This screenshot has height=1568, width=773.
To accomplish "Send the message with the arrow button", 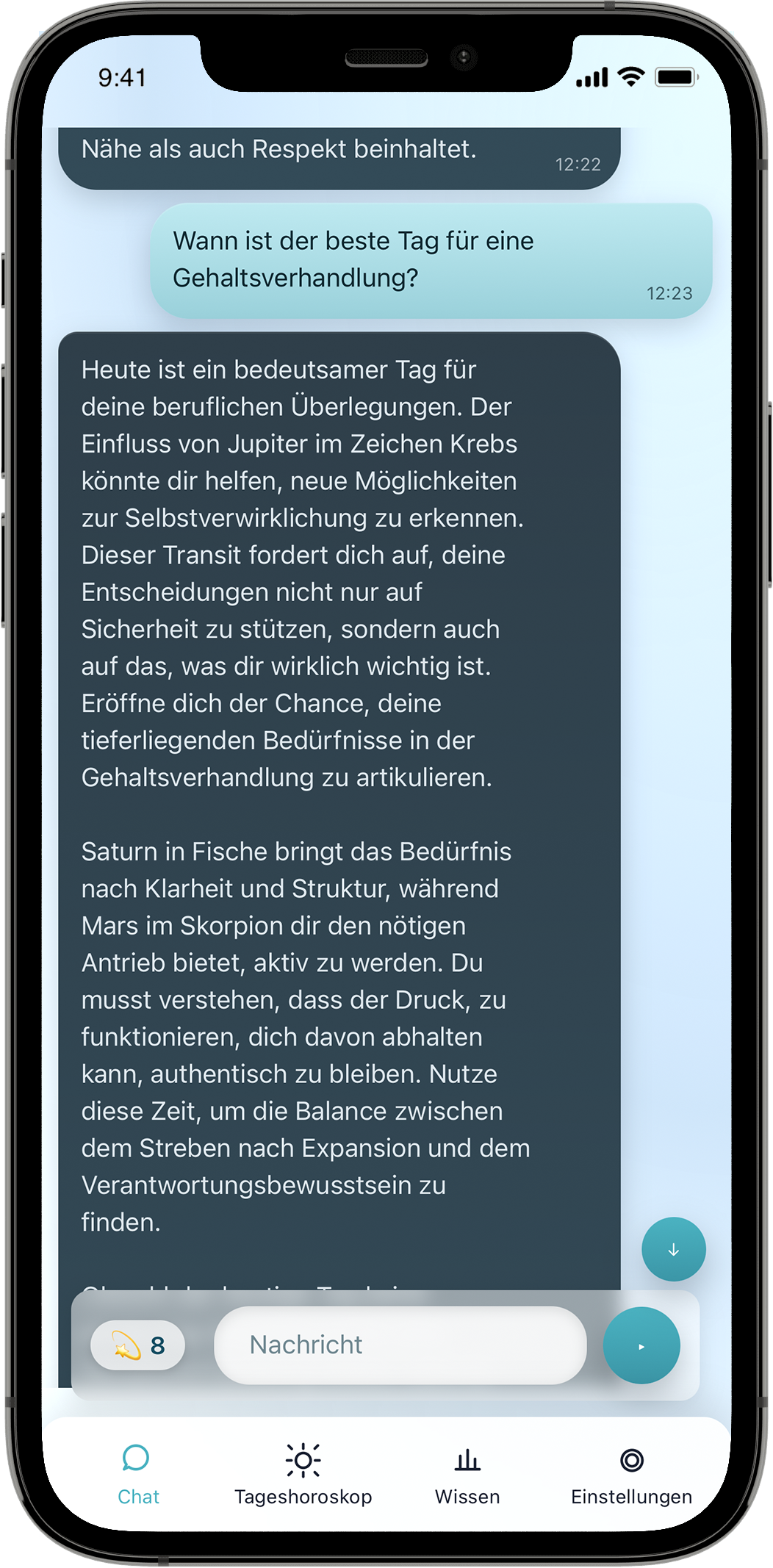I will 641,1346.
